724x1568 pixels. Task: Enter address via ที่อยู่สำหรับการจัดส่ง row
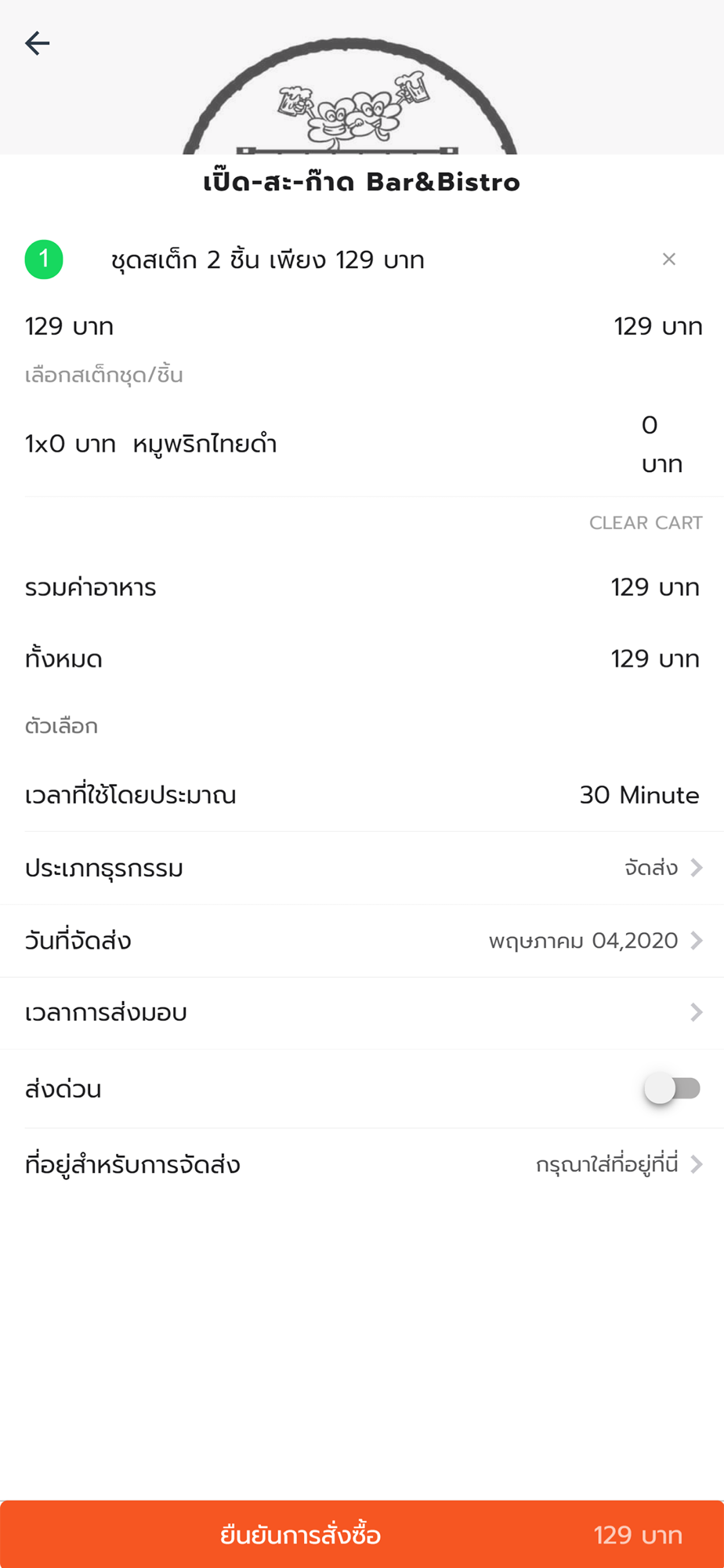362,1165
